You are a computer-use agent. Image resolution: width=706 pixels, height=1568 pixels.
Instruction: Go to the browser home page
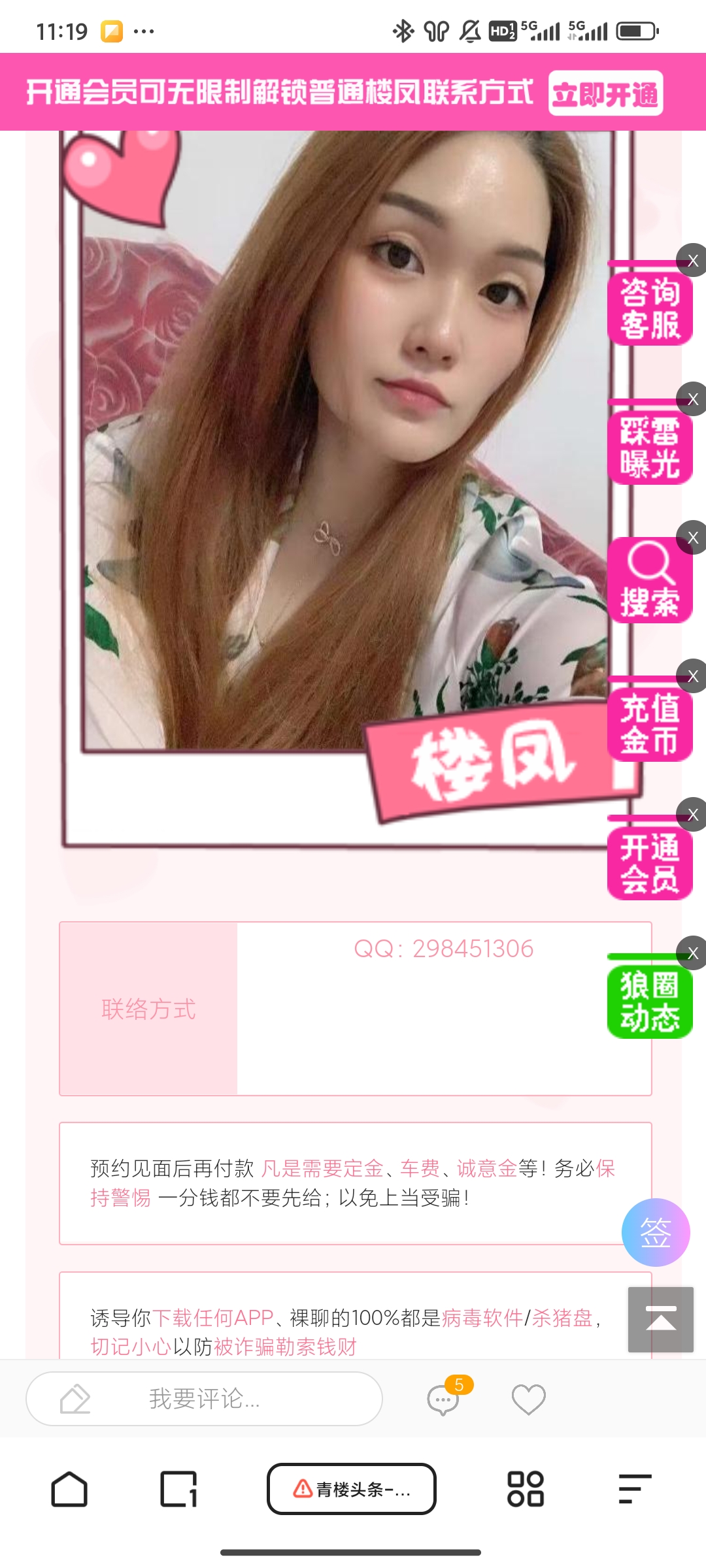click(69, 1489)
